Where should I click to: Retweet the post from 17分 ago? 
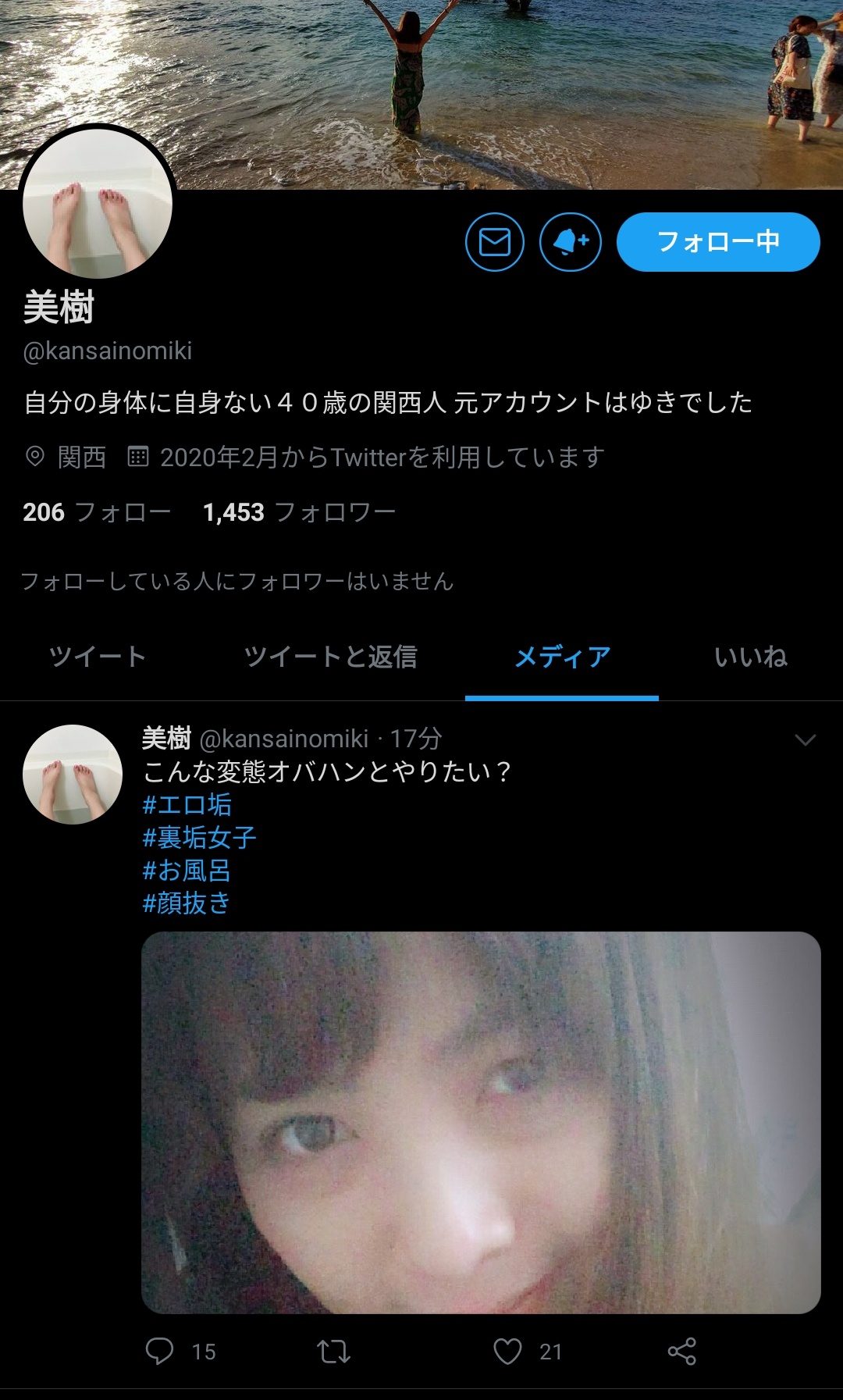point(333,1351)
